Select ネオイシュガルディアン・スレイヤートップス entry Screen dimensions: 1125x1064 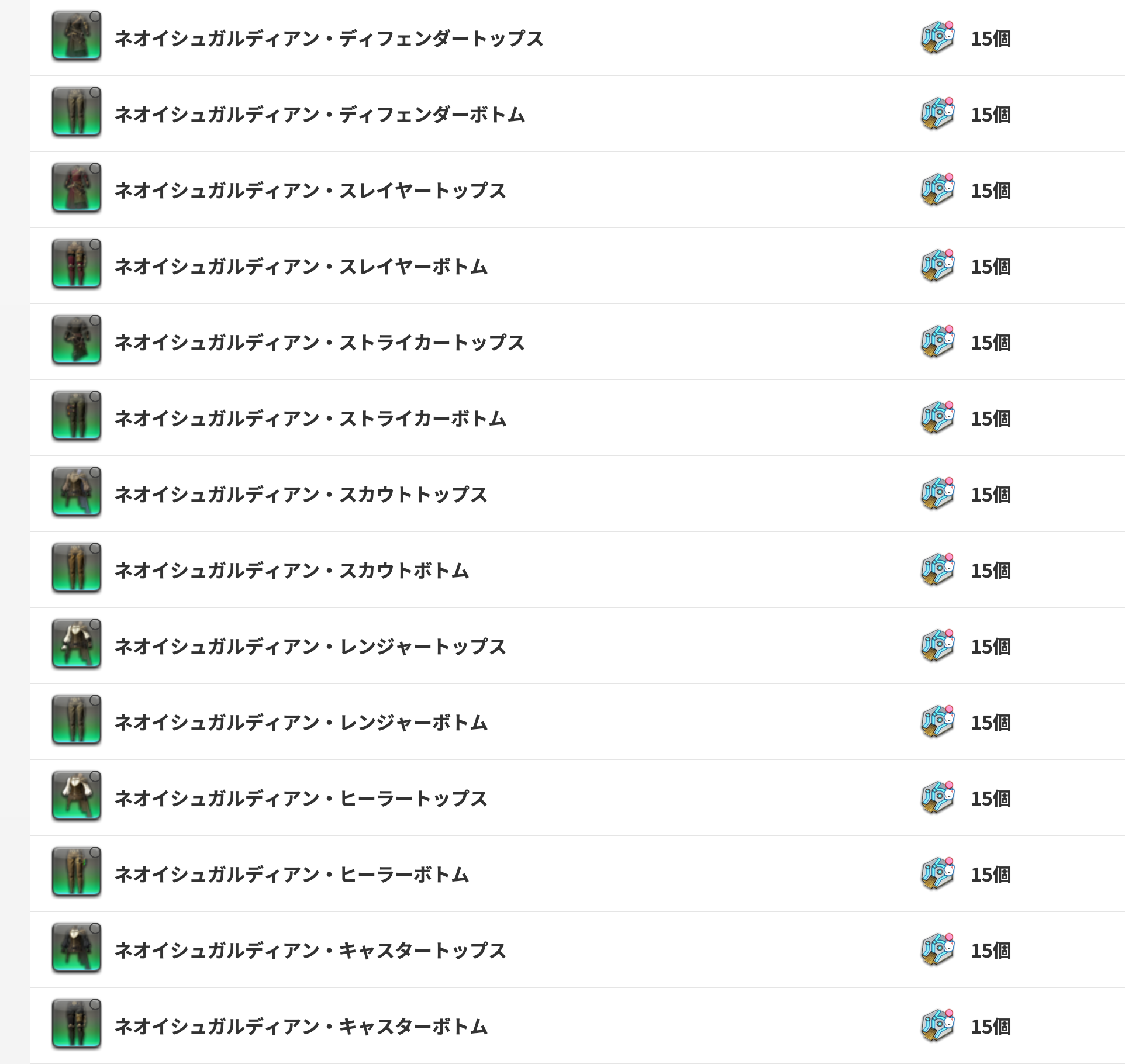coord(310,191)
